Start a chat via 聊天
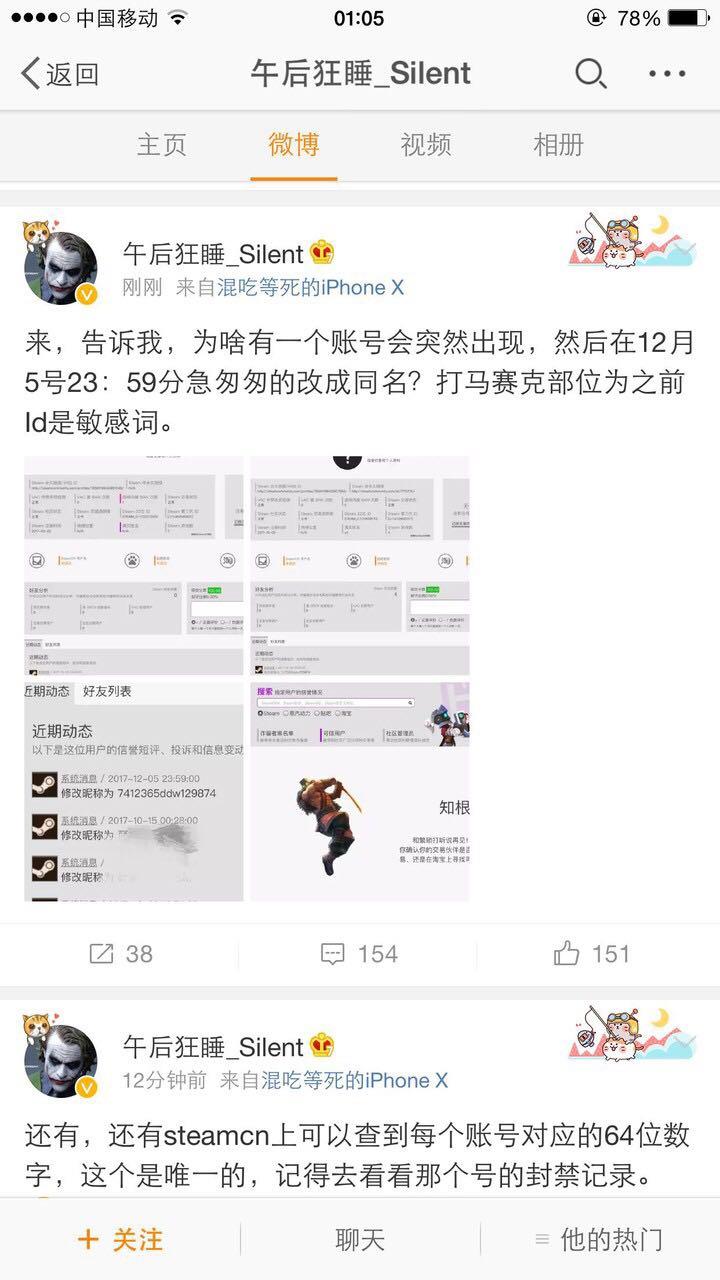 [360, 1240]
